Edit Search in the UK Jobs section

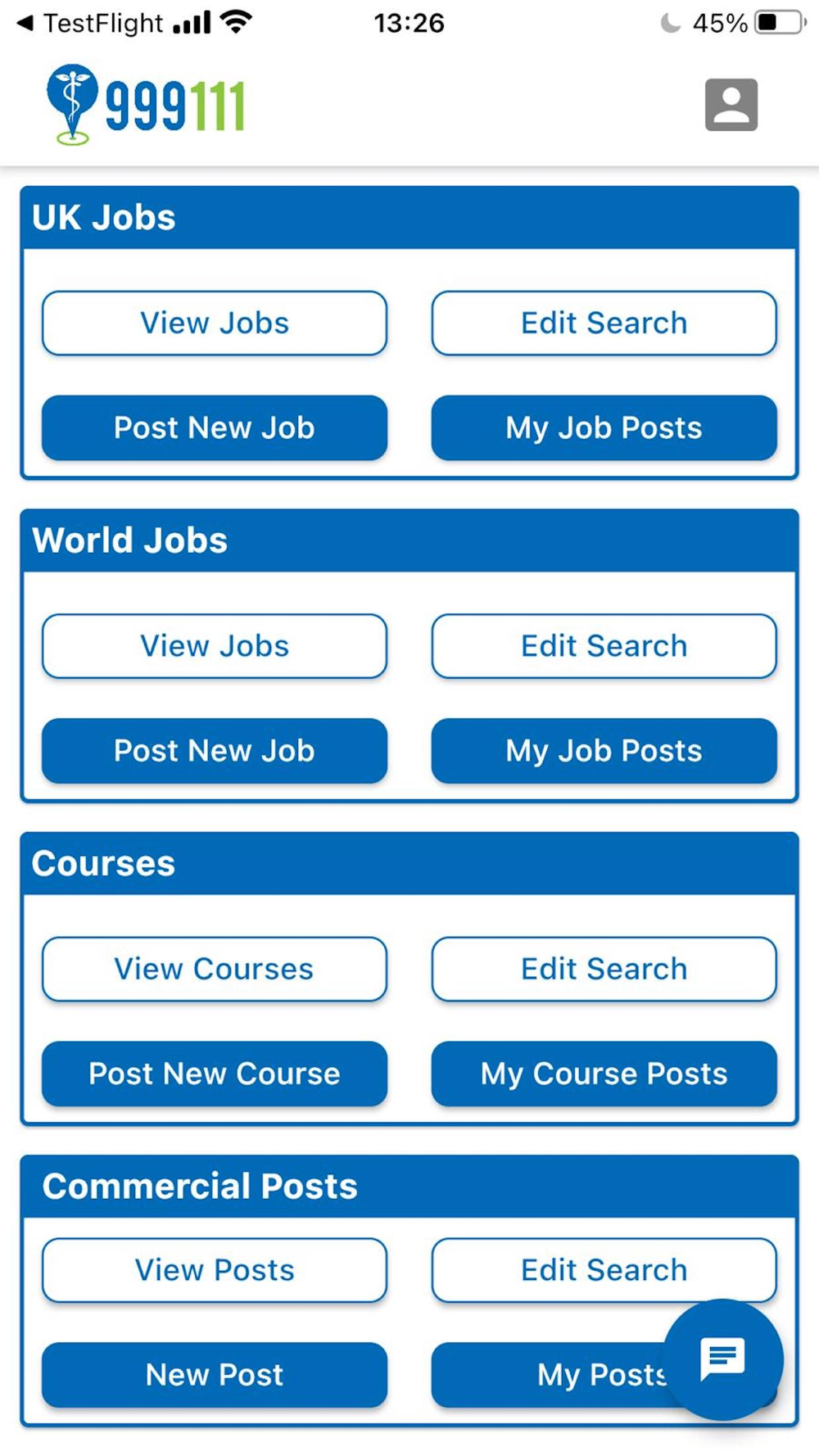pos(604,323)
